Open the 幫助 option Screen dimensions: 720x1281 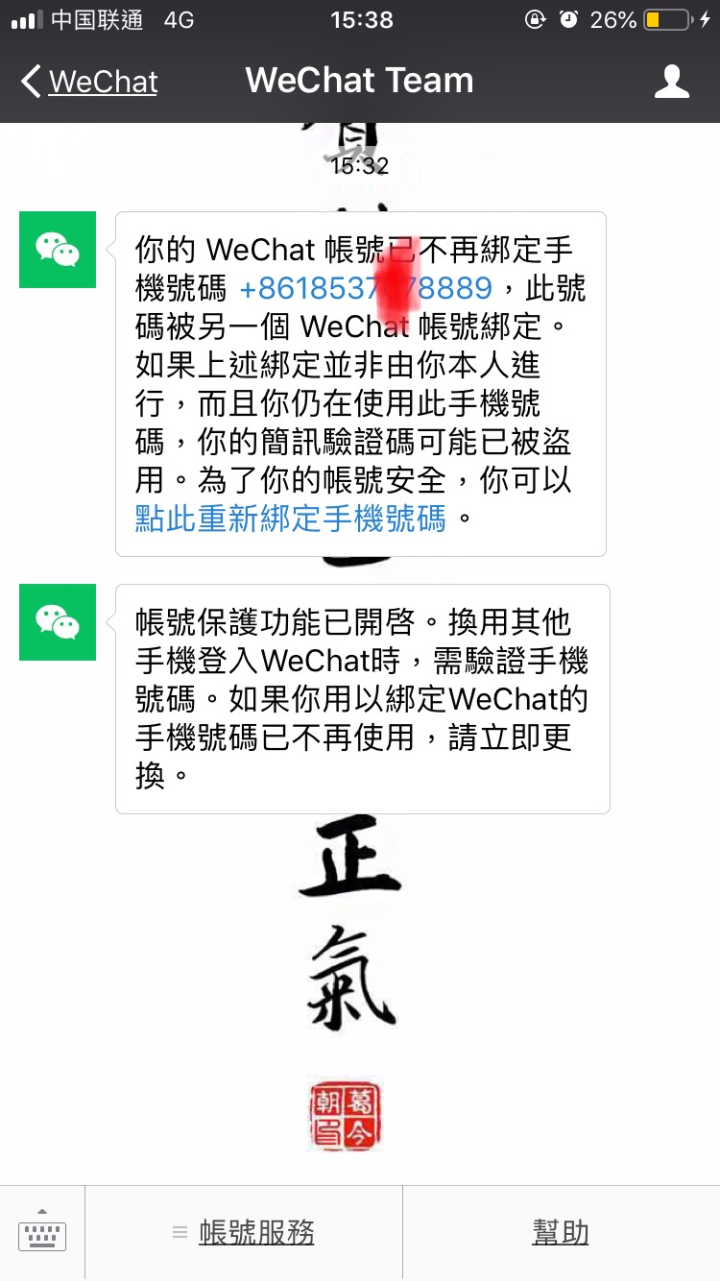[560, 1233]
